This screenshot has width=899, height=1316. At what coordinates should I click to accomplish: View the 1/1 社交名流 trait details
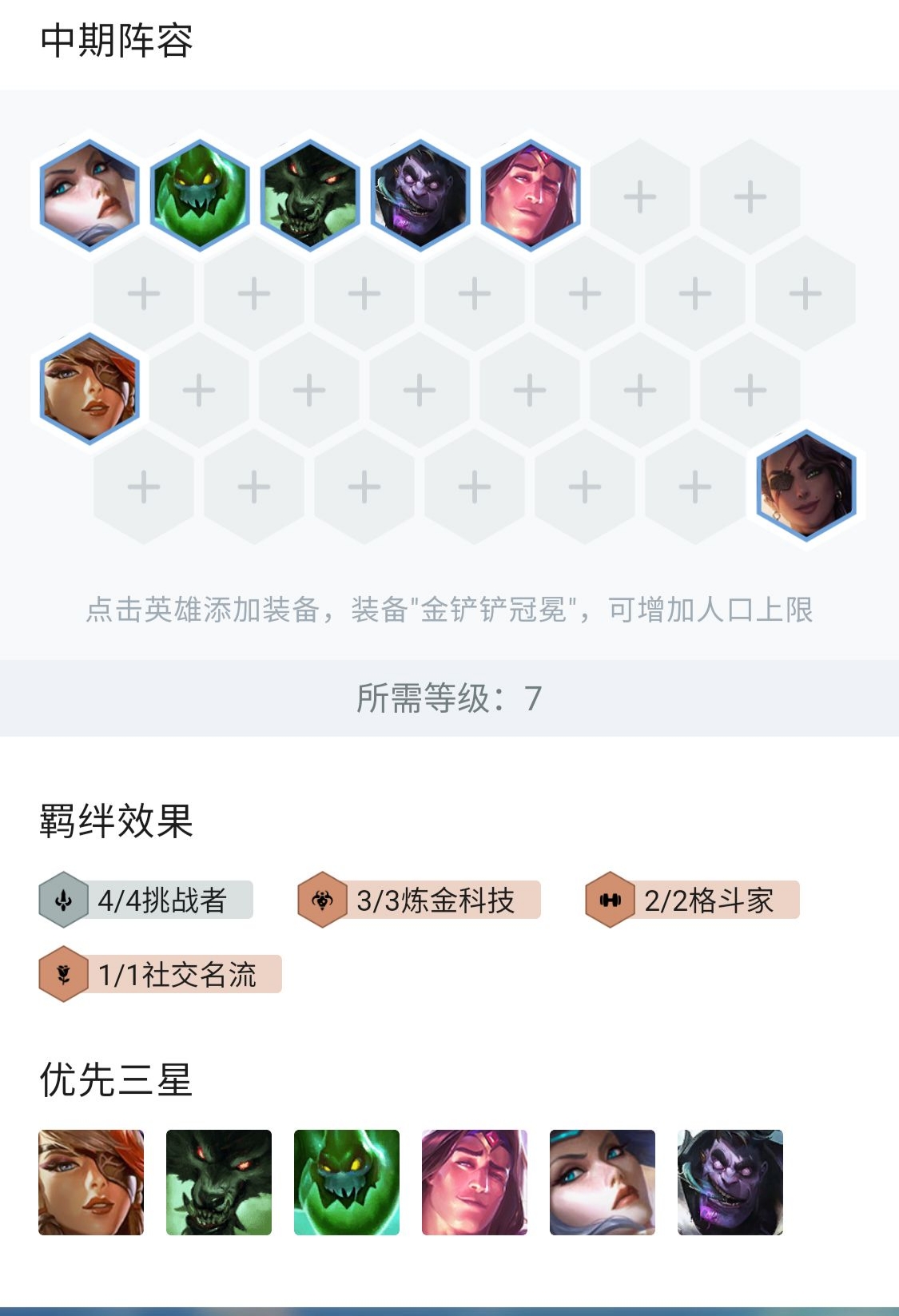tap(160, 974)
